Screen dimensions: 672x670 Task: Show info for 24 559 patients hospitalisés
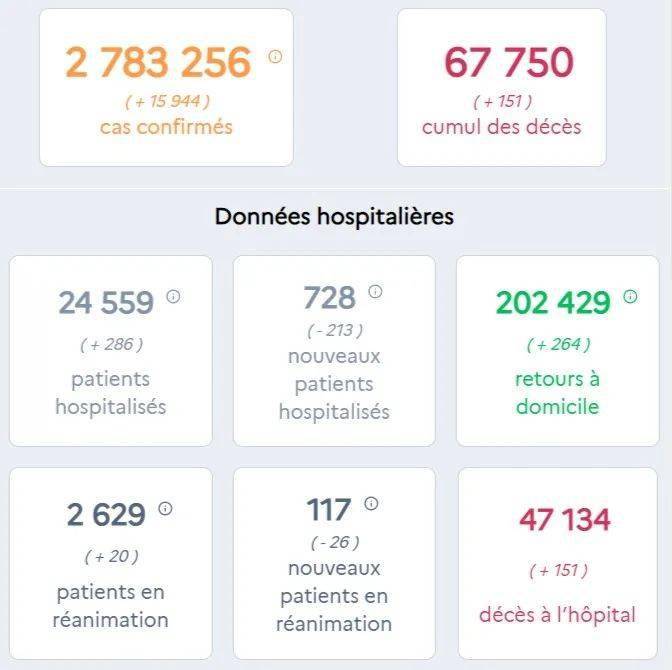pyautogui.click(x=173, y=296)
